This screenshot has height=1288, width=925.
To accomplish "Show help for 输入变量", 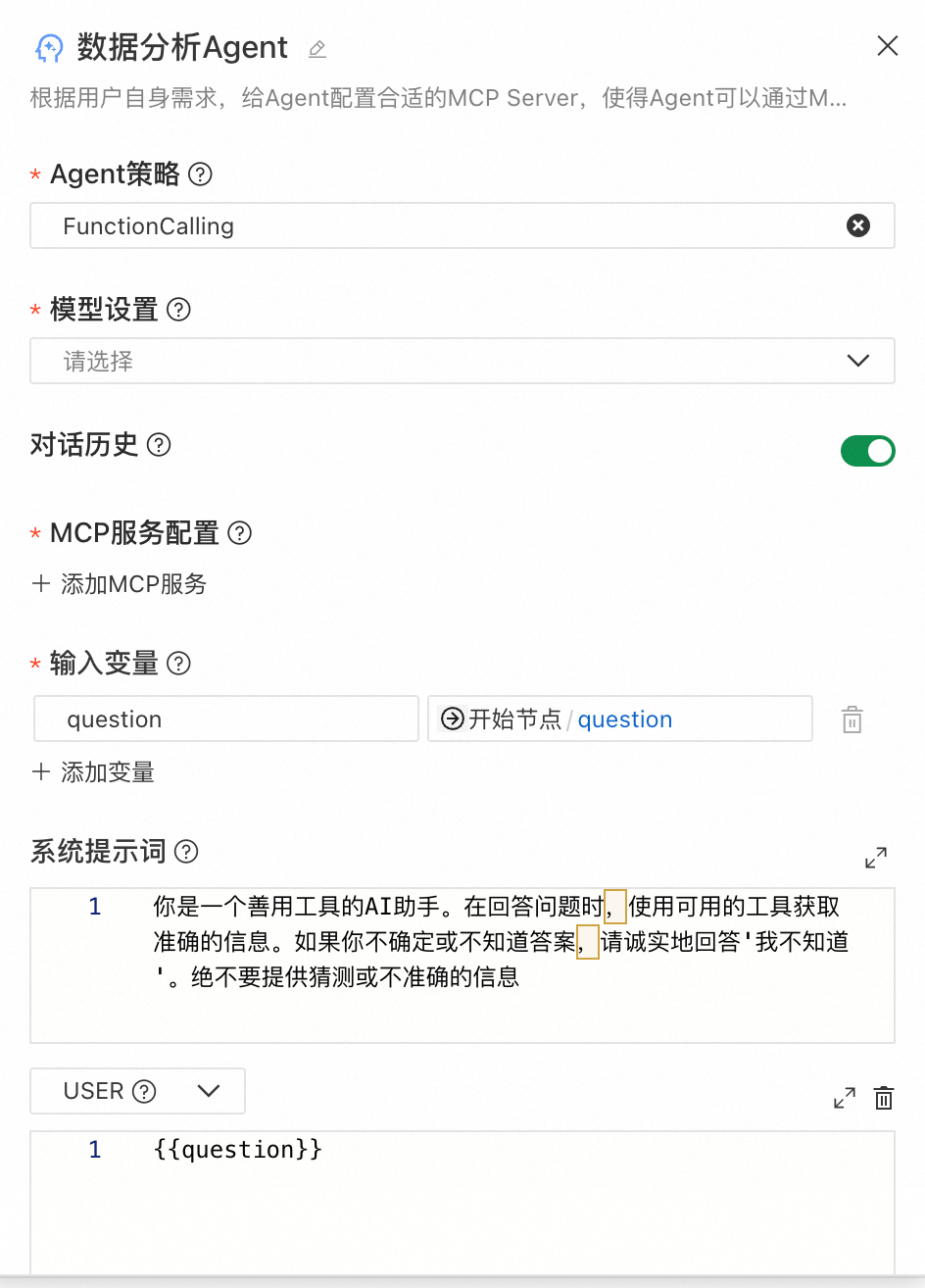I will (178, 664).
